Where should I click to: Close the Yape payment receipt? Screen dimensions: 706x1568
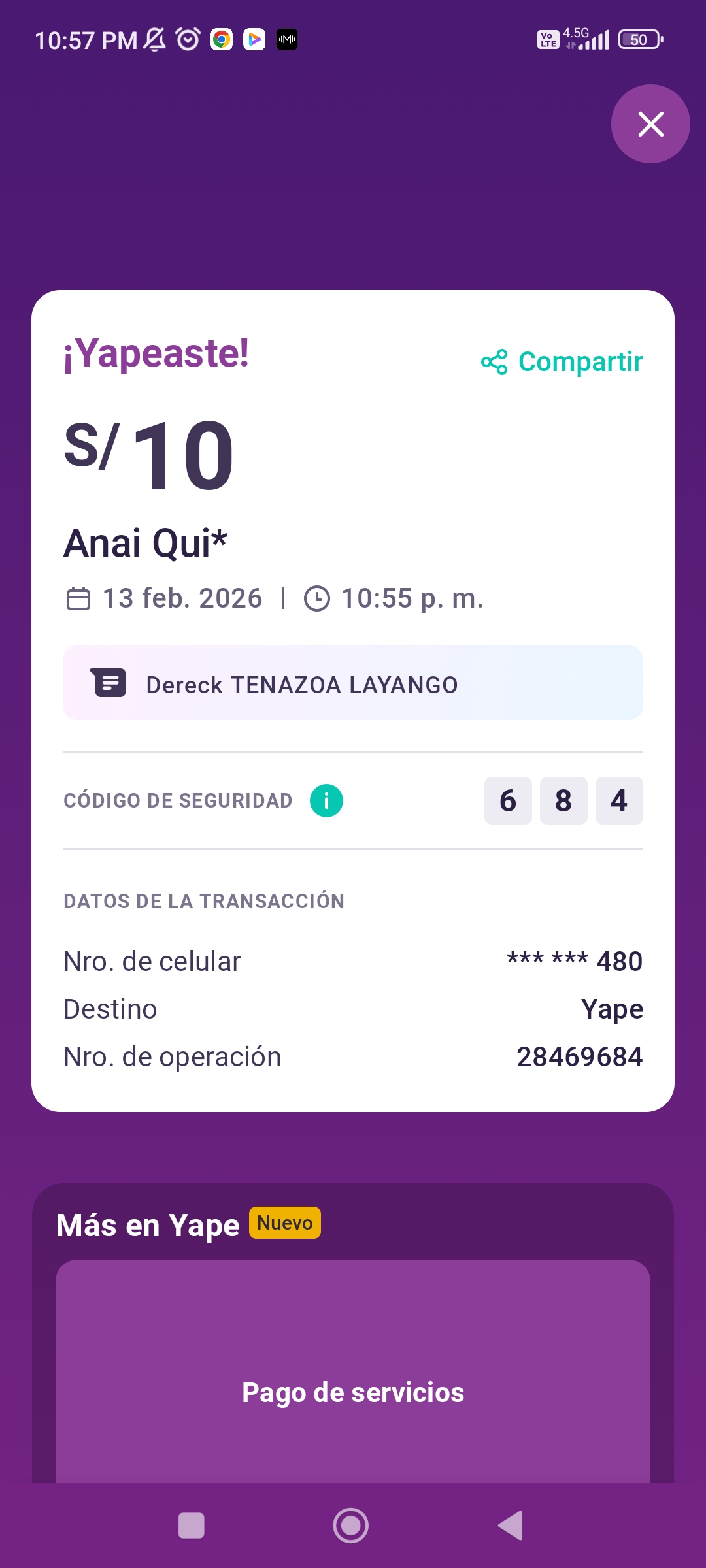(650, 124)
